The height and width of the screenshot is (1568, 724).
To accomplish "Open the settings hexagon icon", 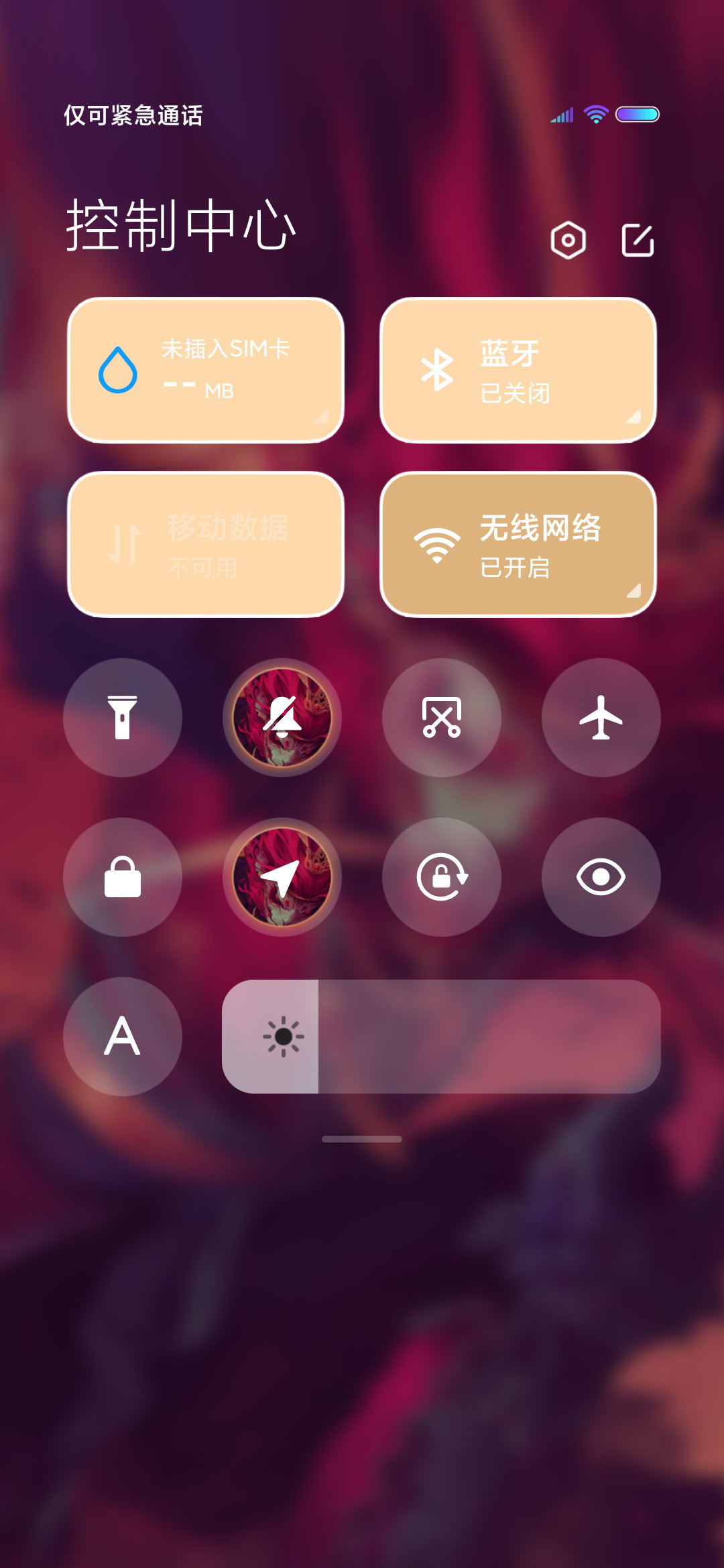I will (568, 240).
